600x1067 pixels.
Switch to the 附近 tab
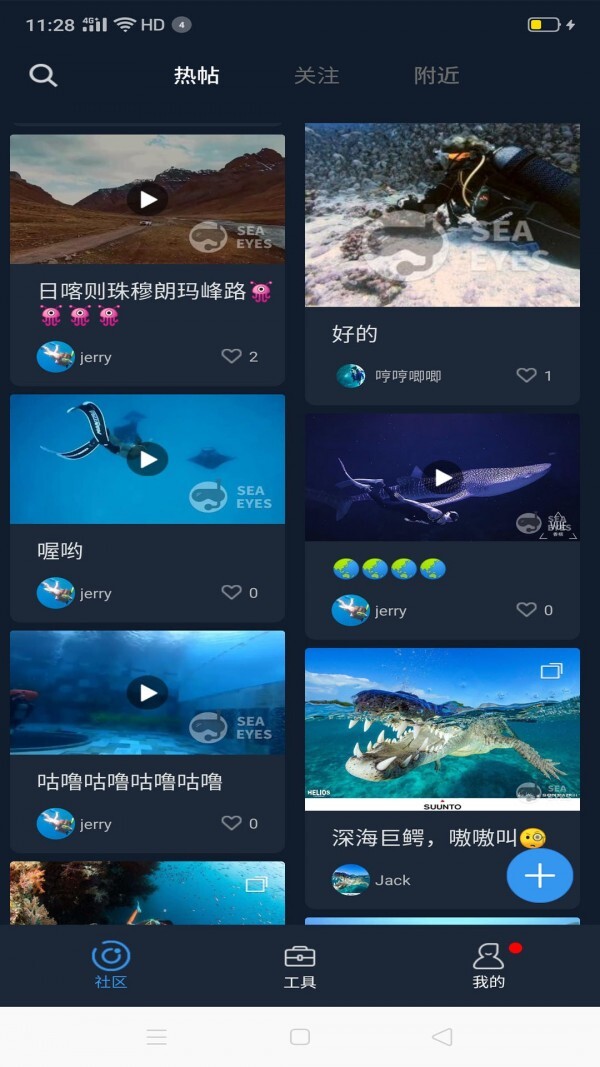click(437, 75)
